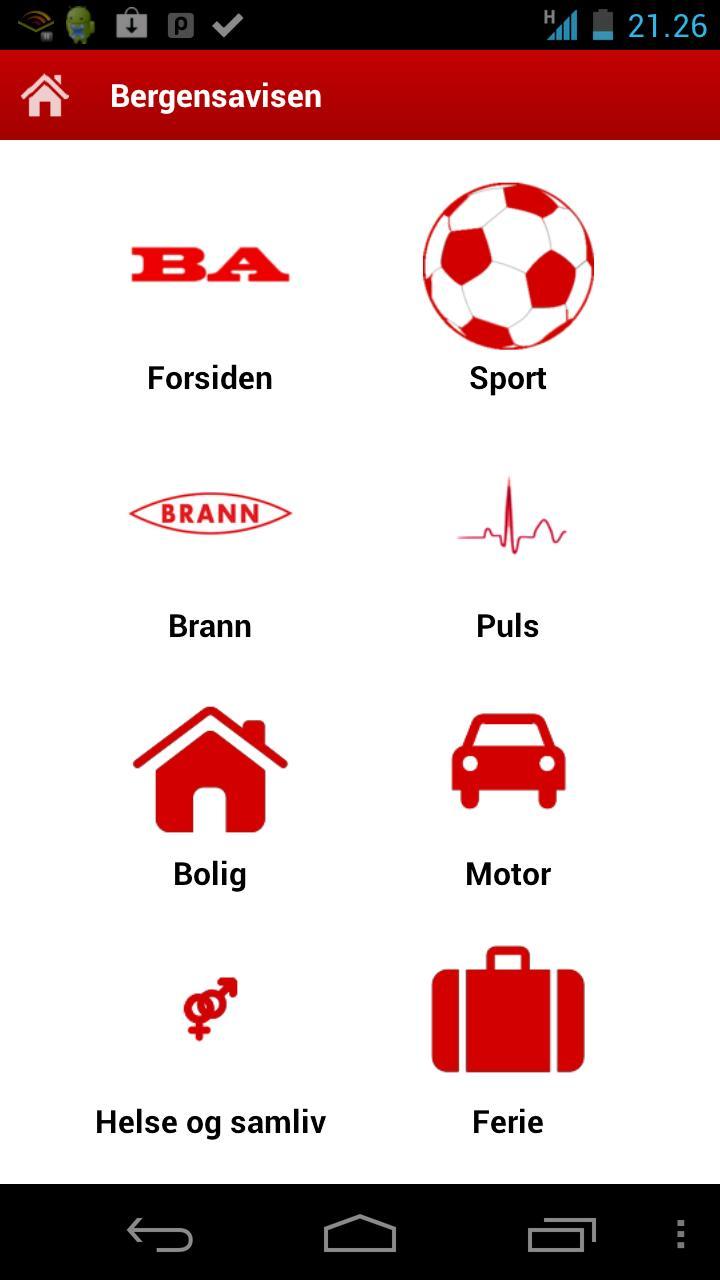
Task: Select the car icon for Motor
Action: [x=508, y=762]
